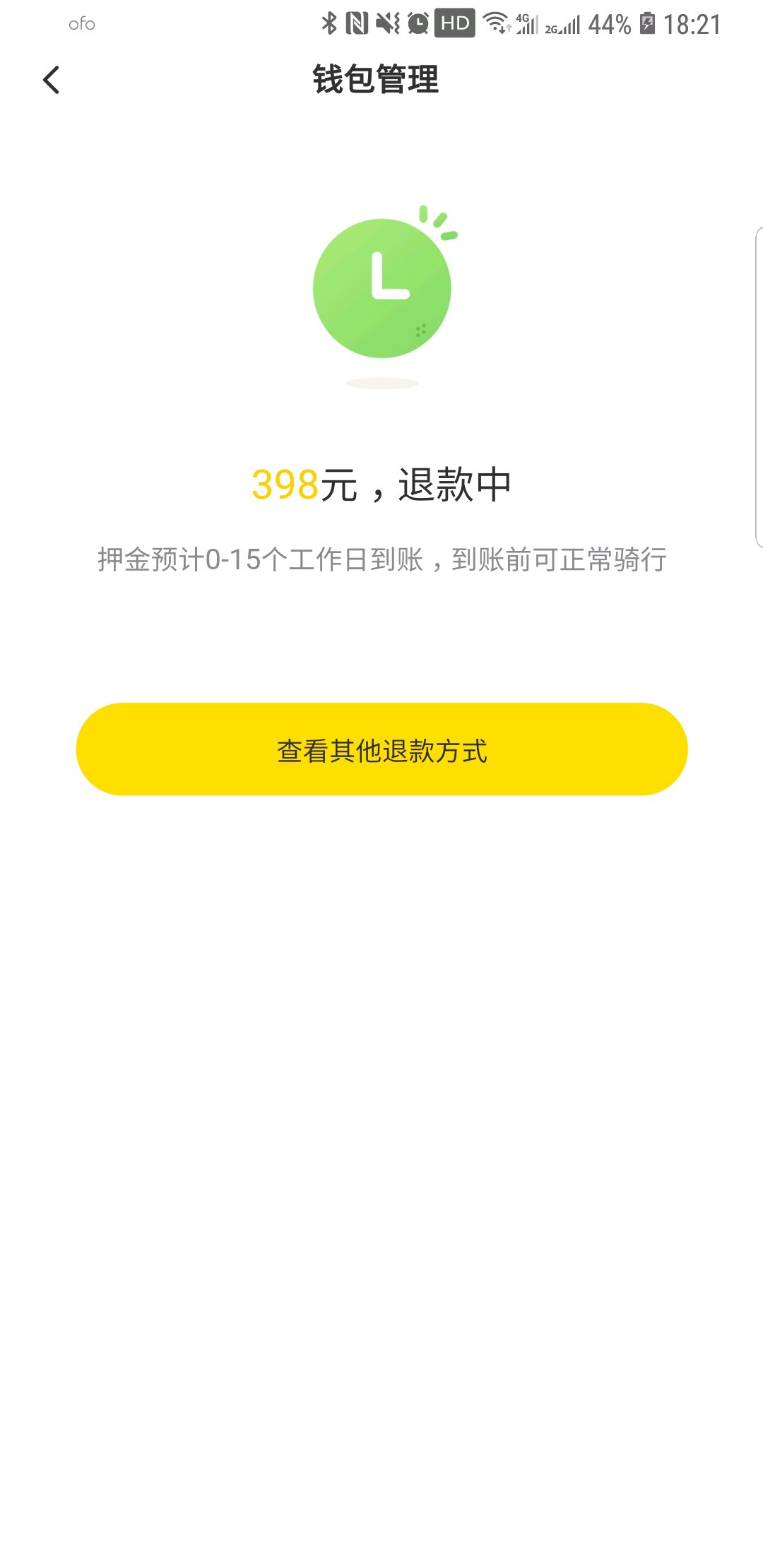The height and width of the screenshot is (1568, 763).
Task: Tap the 查看其他退款方式 button
Action: click(381, 749)
